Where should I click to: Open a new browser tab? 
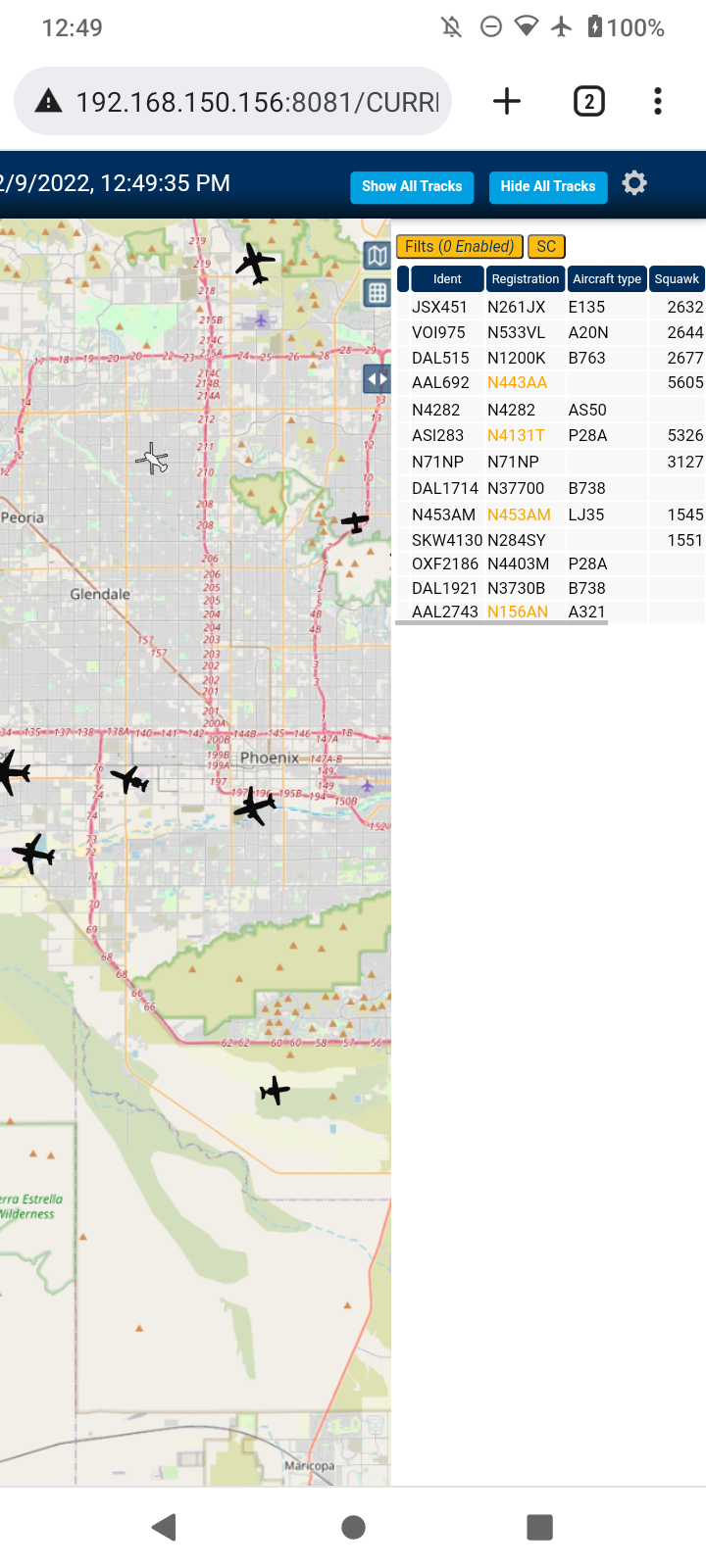[x=507, y=101]
